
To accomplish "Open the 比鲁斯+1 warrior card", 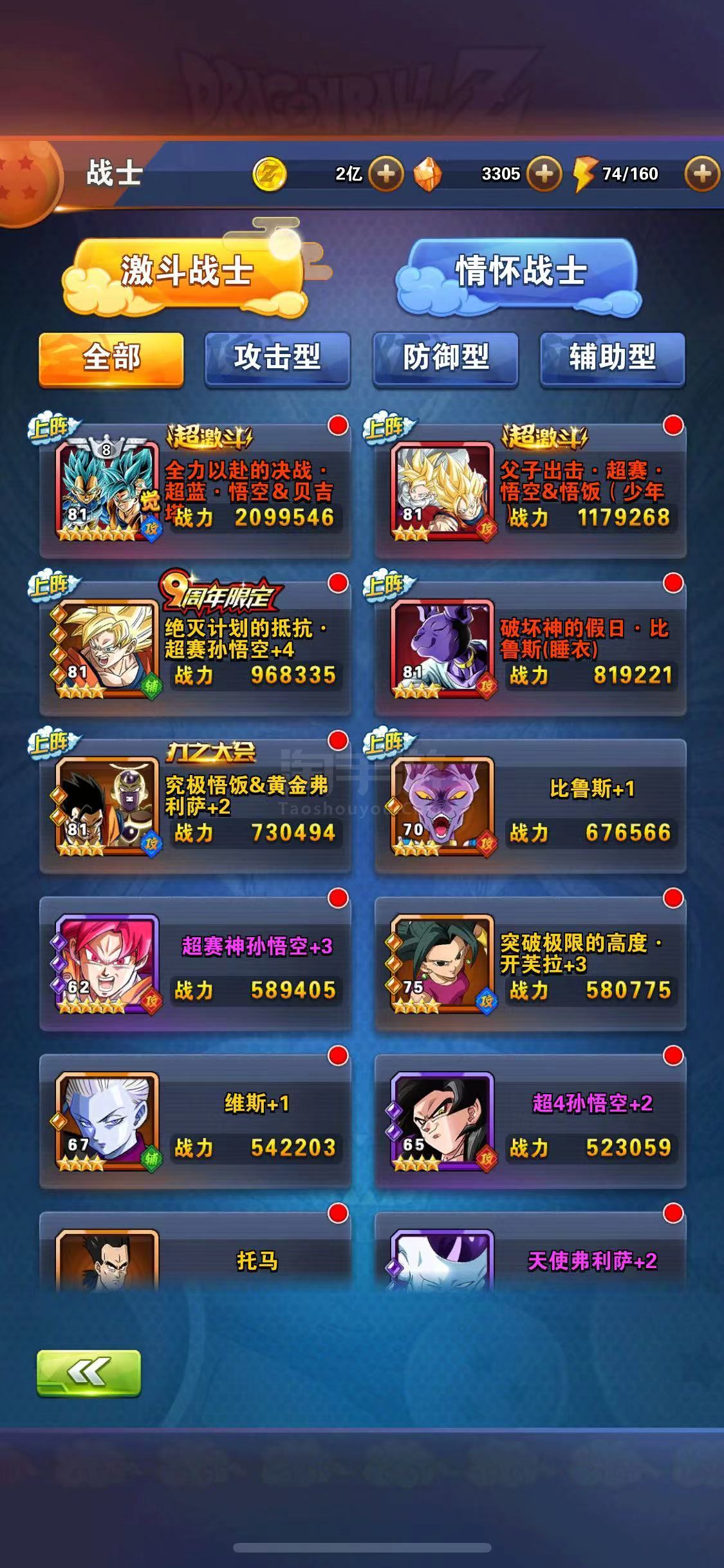I will point(530,805).
